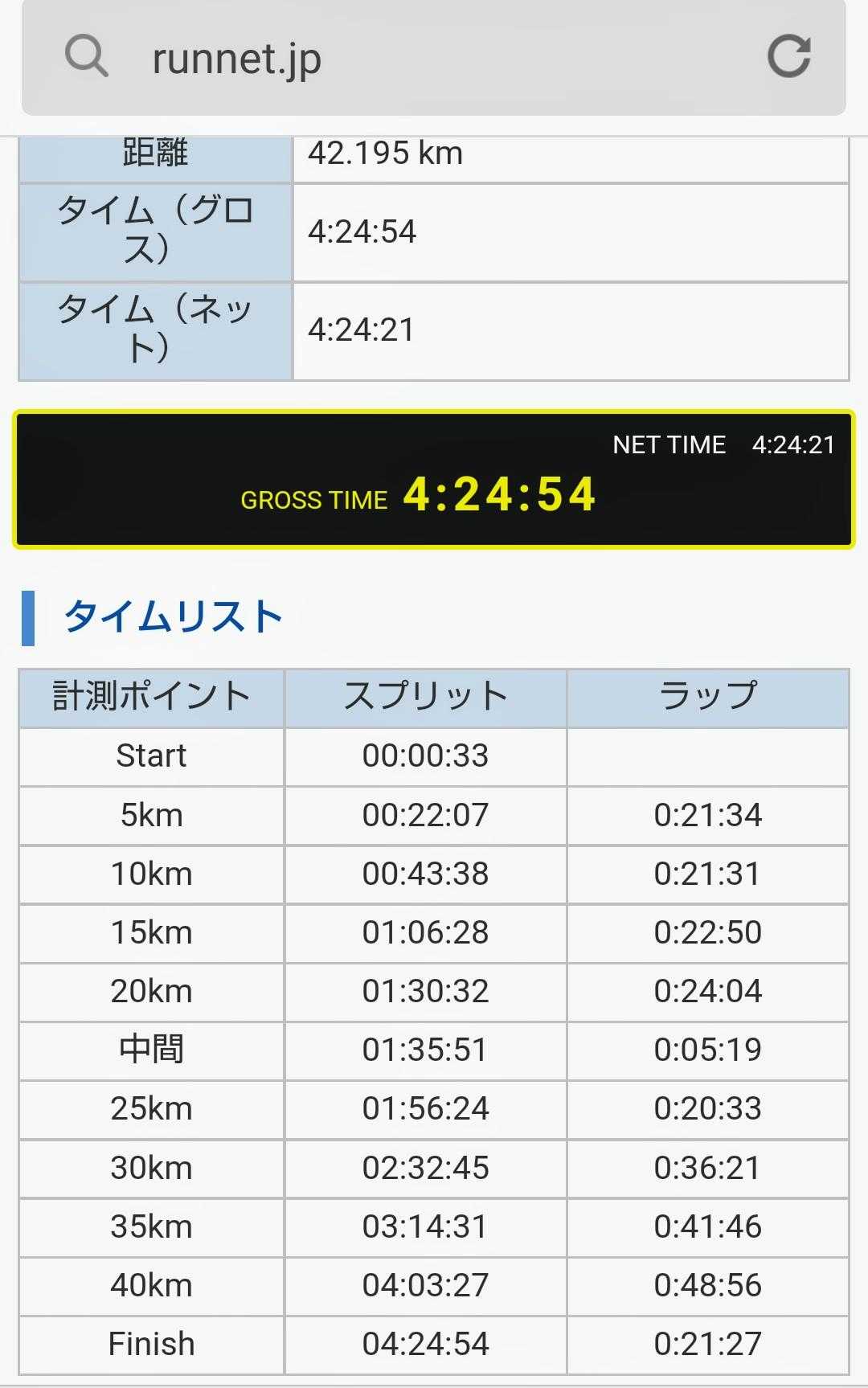Reload the page with the refresh icon

(x=789, y=56)
